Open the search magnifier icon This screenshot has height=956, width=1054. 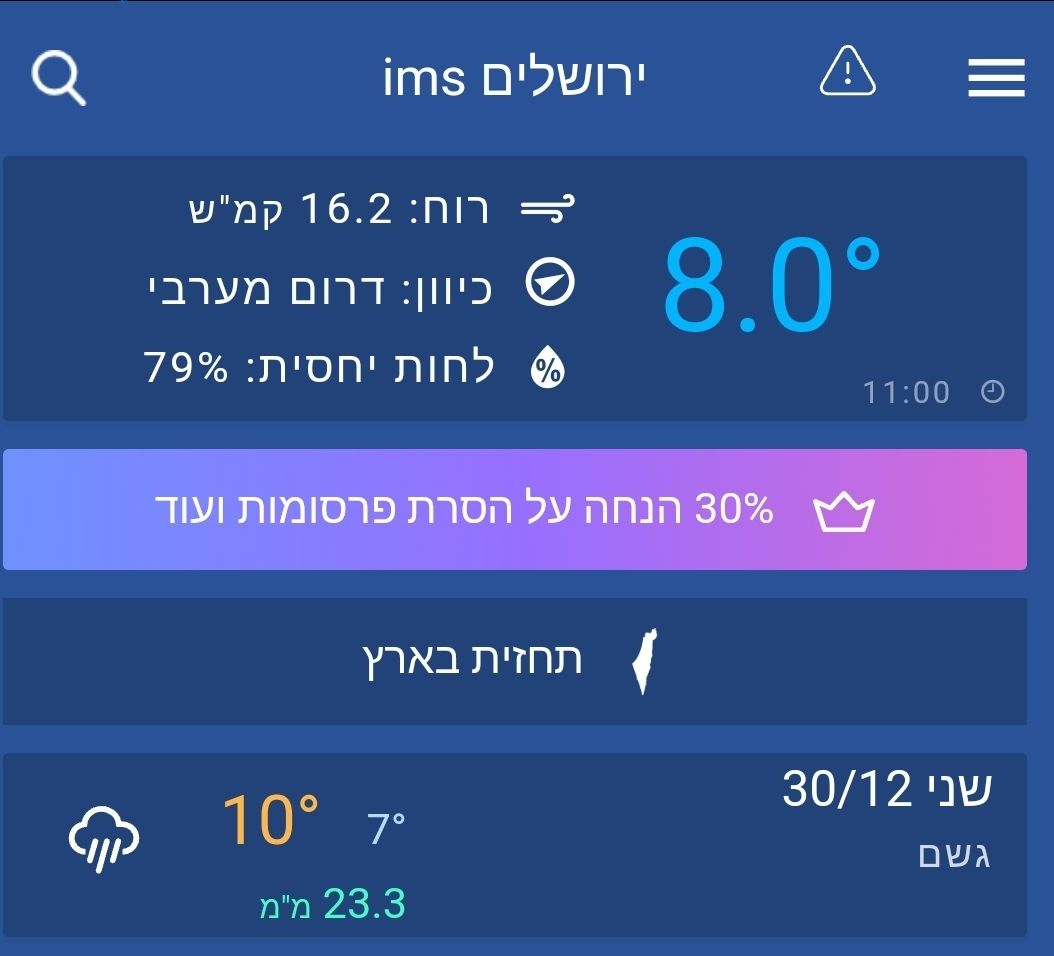coord(58,79)
